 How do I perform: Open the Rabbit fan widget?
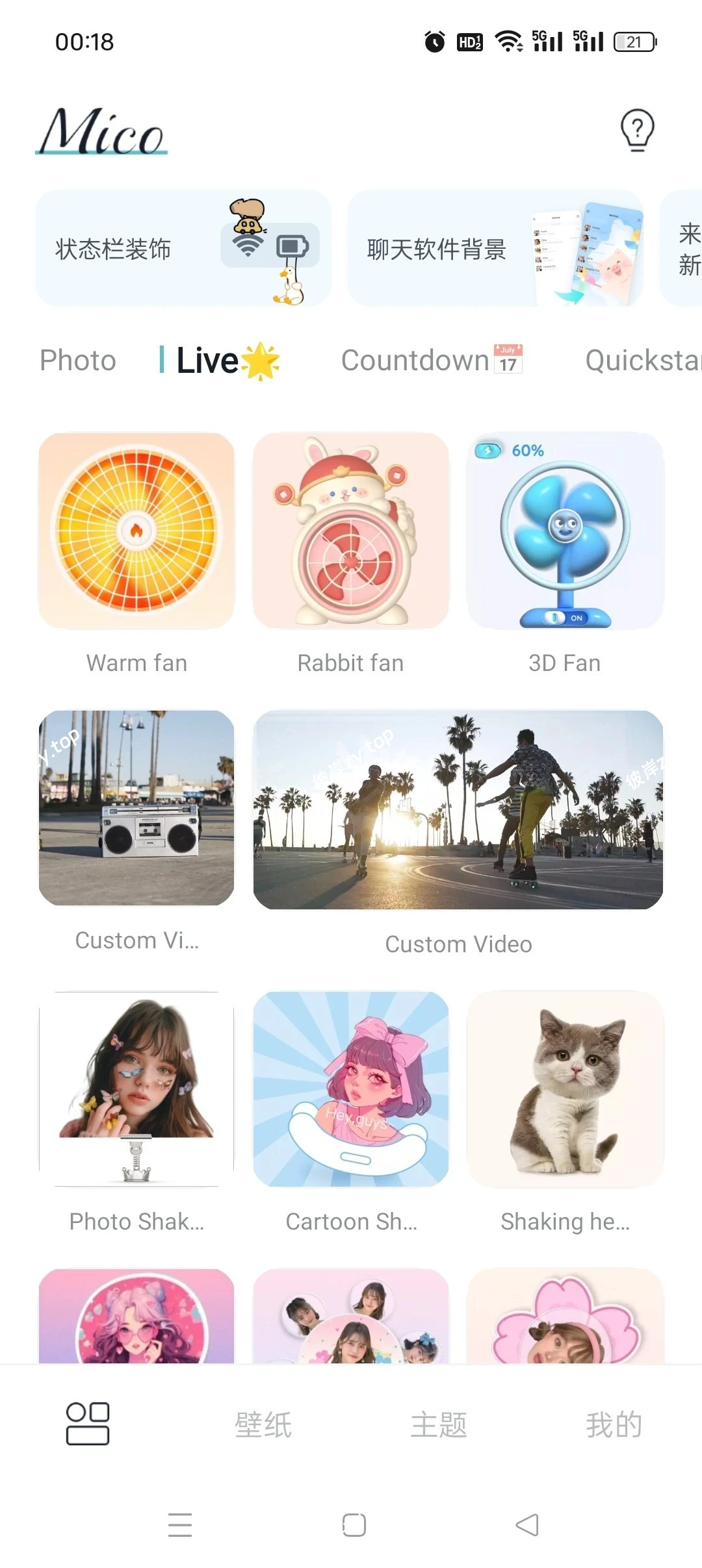[350, 531]
